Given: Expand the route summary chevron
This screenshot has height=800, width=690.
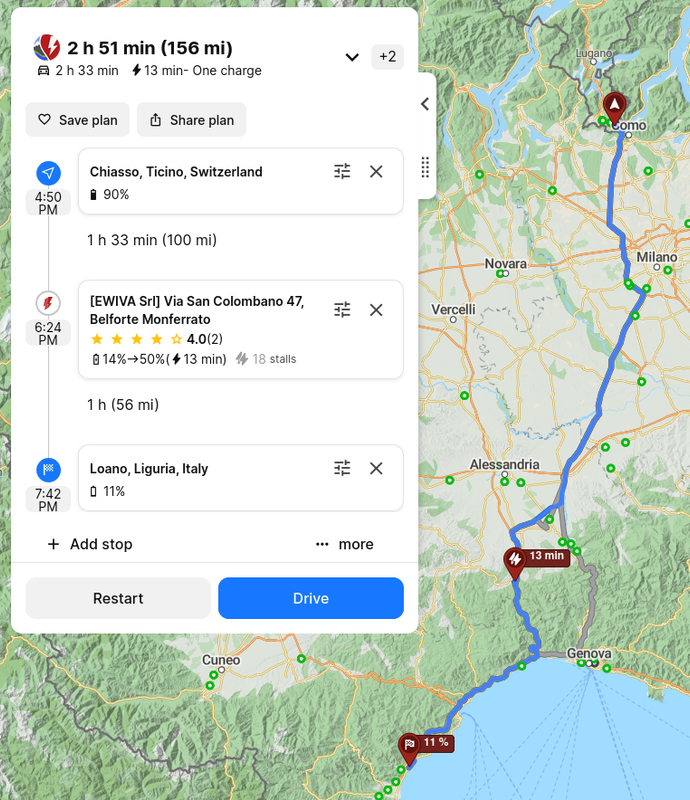Looking at the screenshot, I should [352, 57].
